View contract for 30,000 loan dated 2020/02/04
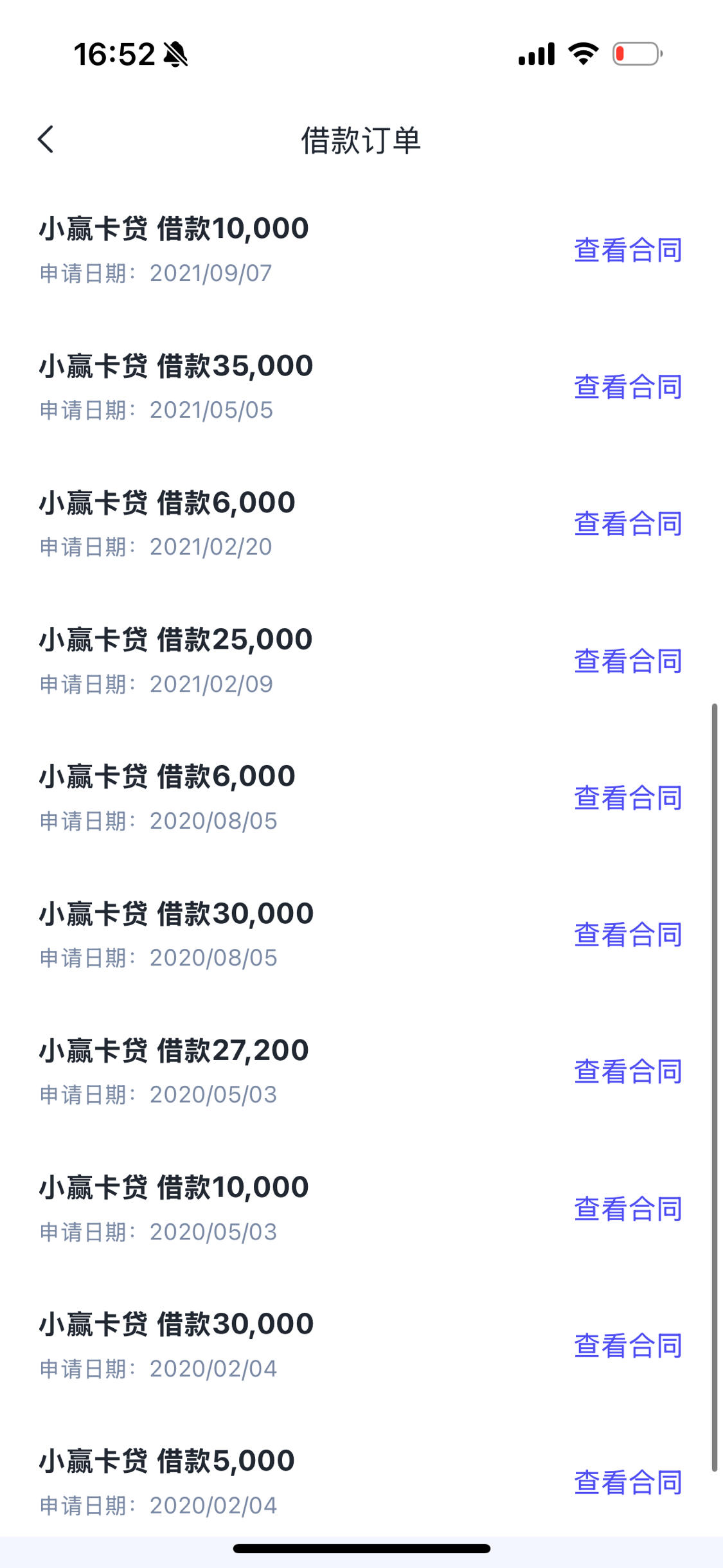The image size is (723, 1568). 628,1346
